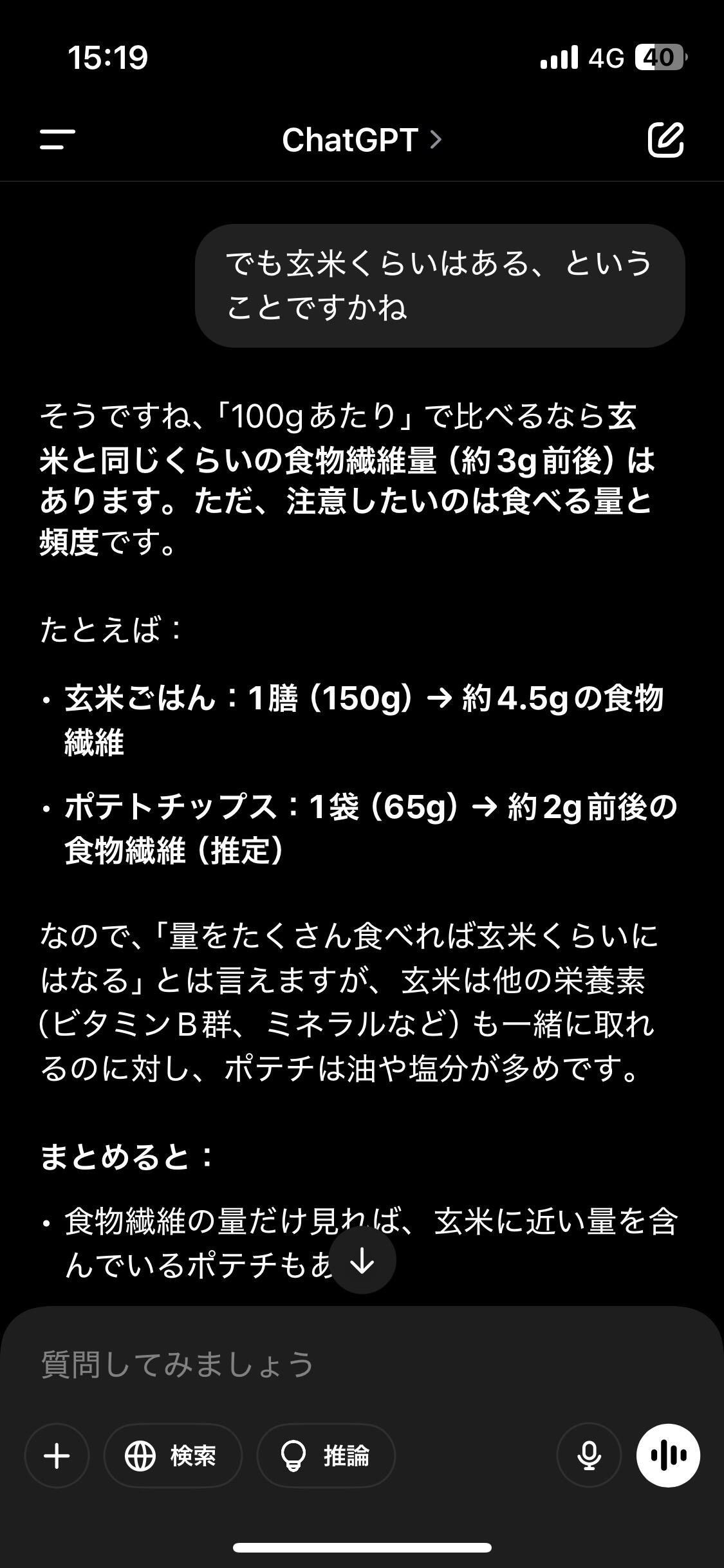Open the ChatGPT model selector title
Screen dimensions: 724x1568
[x=361, y=140]
